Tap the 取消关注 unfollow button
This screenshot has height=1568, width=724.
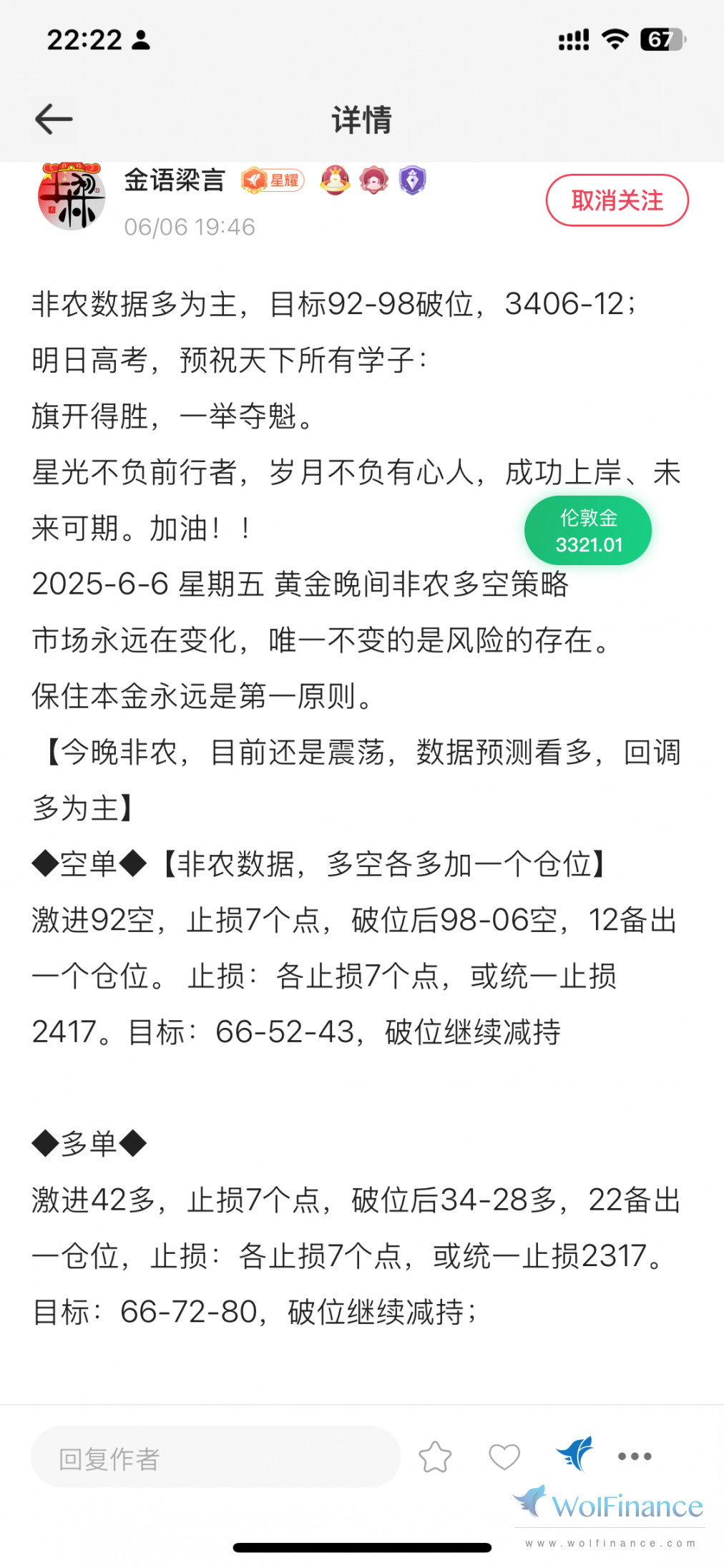617,200
